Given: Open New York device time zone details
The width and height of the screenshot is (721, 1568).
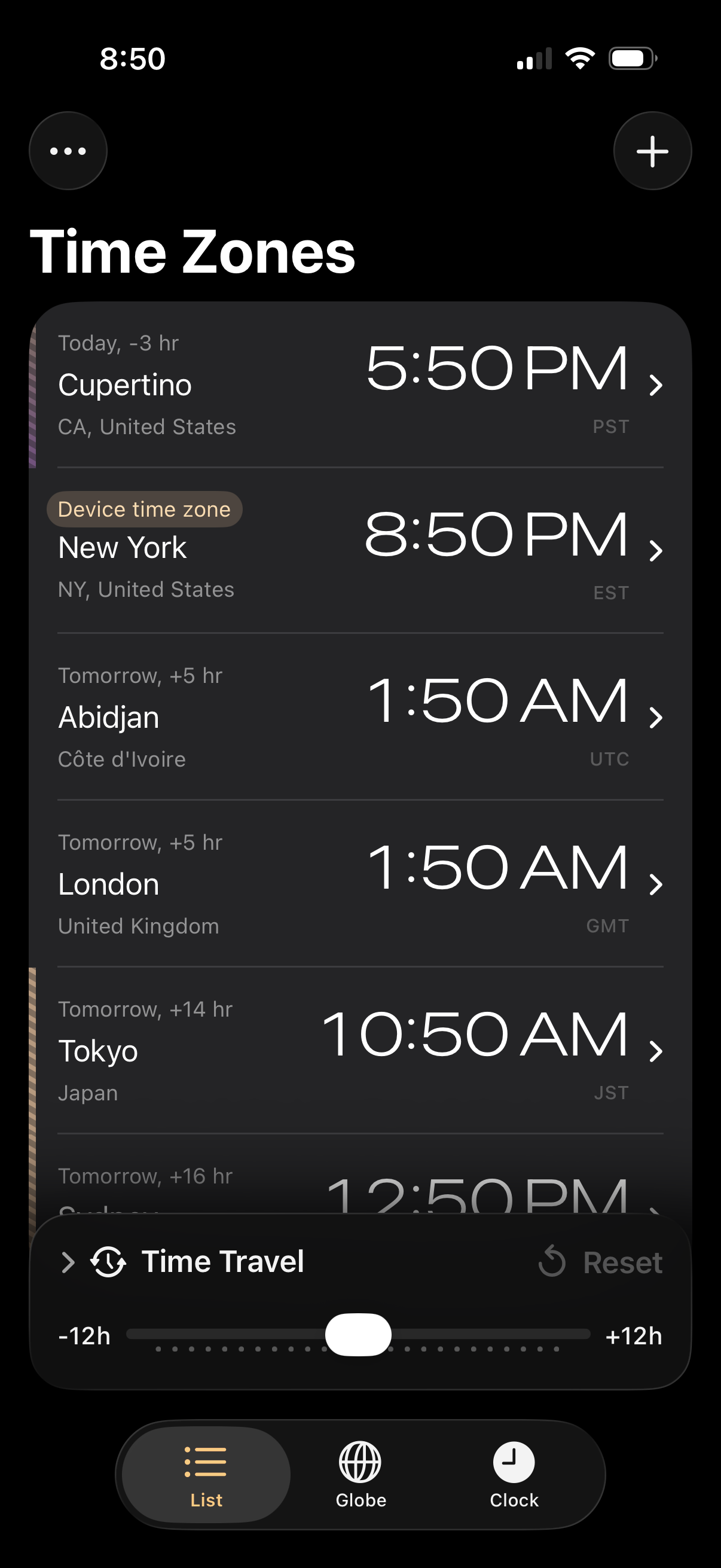Looking at the screenshot, I should click(360, 550).
